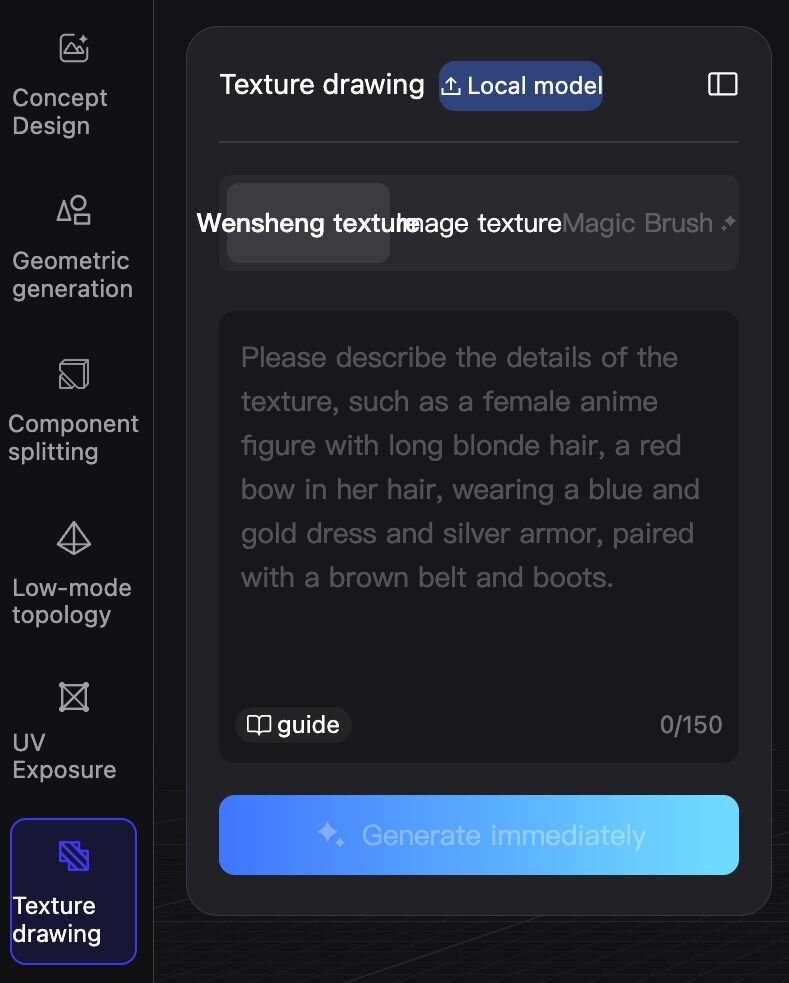
Task: Select UV Exposure in the sidebar
Action: click(x=73, y=730)
